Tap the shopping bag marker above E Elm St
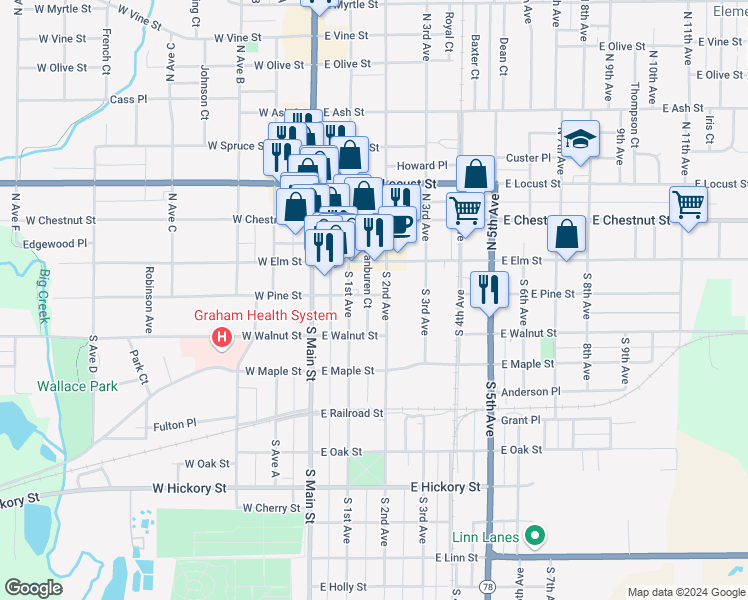This screenshot has height=600, width=748. [x=566, y=235]
